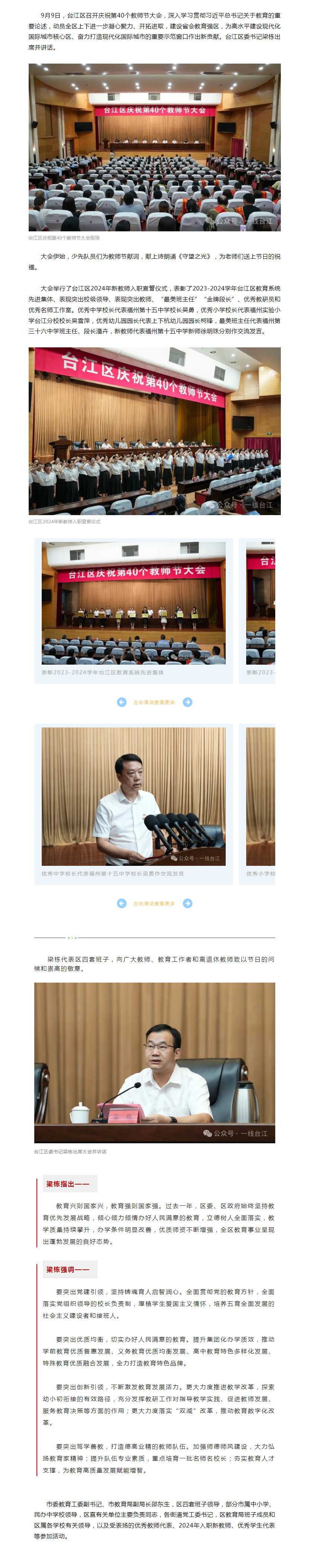Screen dimensions: 311x1568
Task: Open the new teachers' oath ceremony photo
Action: pos(154,431)
